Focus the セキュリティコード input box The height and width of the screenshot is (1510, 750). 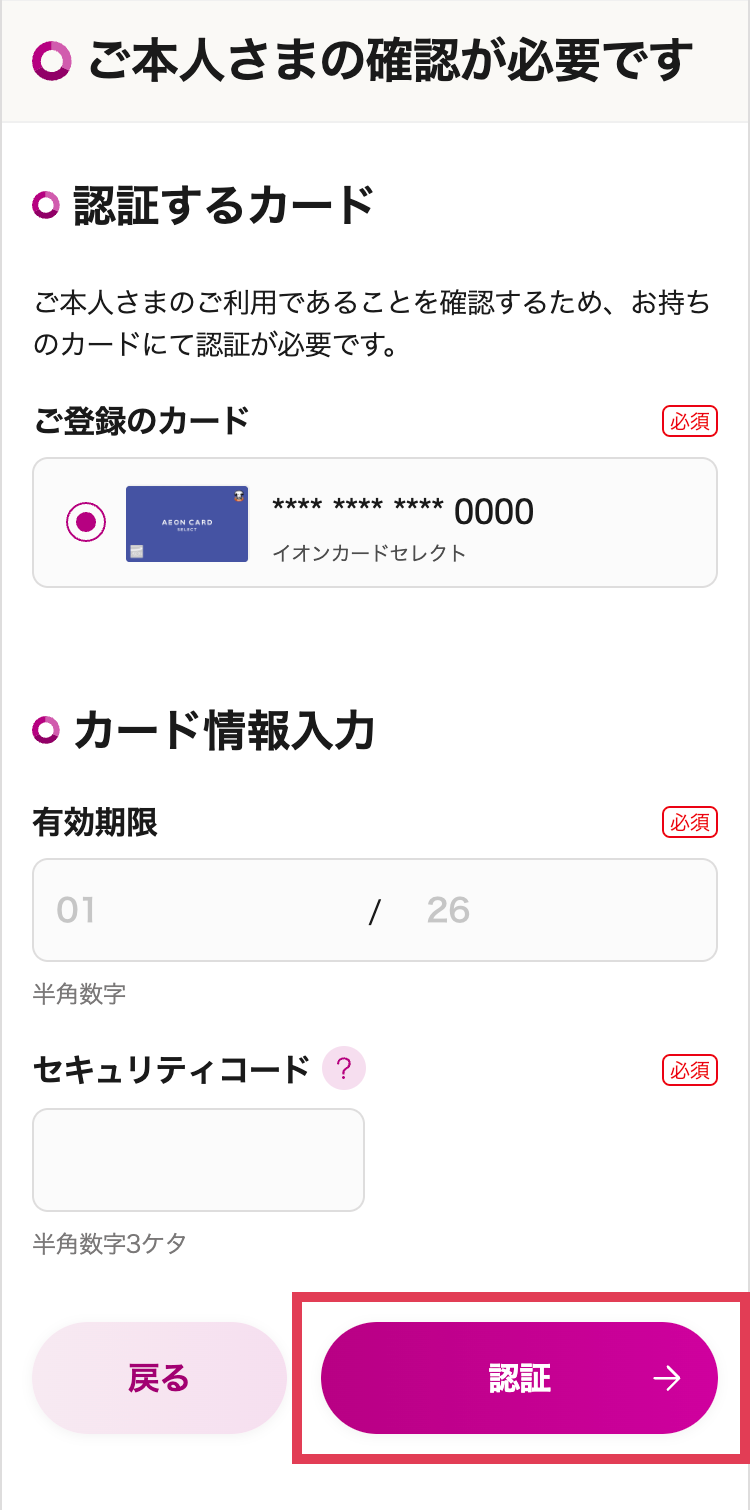pyautogui.click(x=198, y=1160)
